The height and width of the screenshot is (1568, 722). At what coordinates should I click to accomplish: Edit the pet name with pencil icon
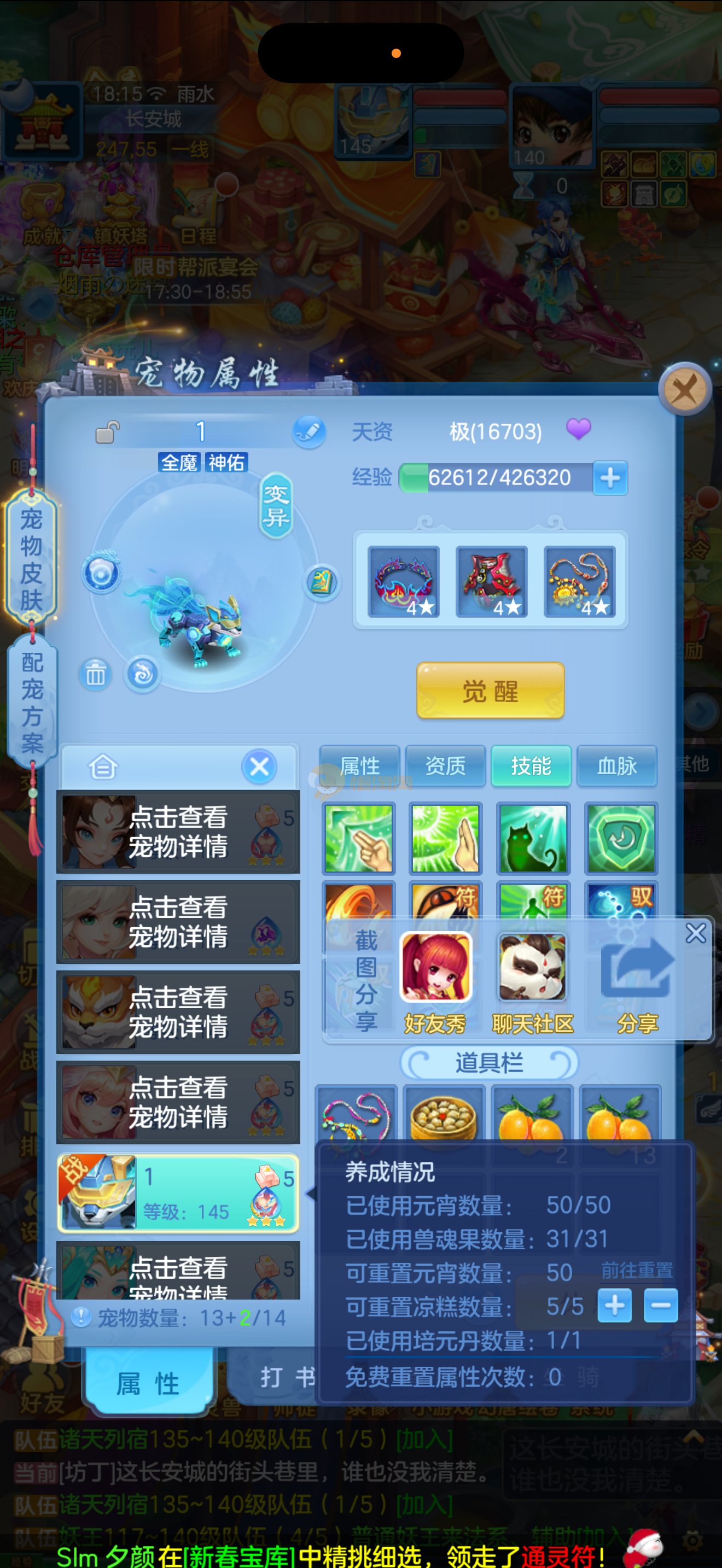click(309, 431)
